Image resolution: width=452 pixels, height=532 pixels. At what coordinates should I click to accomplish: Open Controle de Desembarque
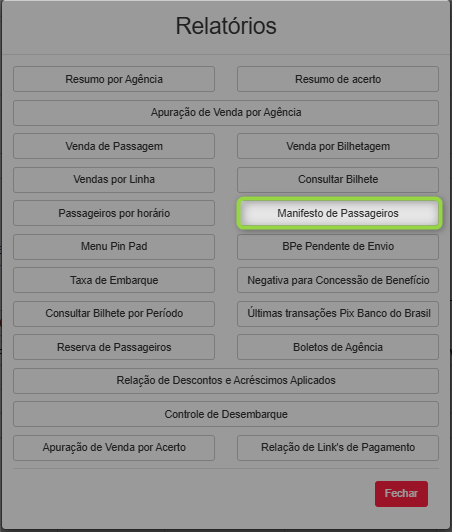[x=226, y=414]
